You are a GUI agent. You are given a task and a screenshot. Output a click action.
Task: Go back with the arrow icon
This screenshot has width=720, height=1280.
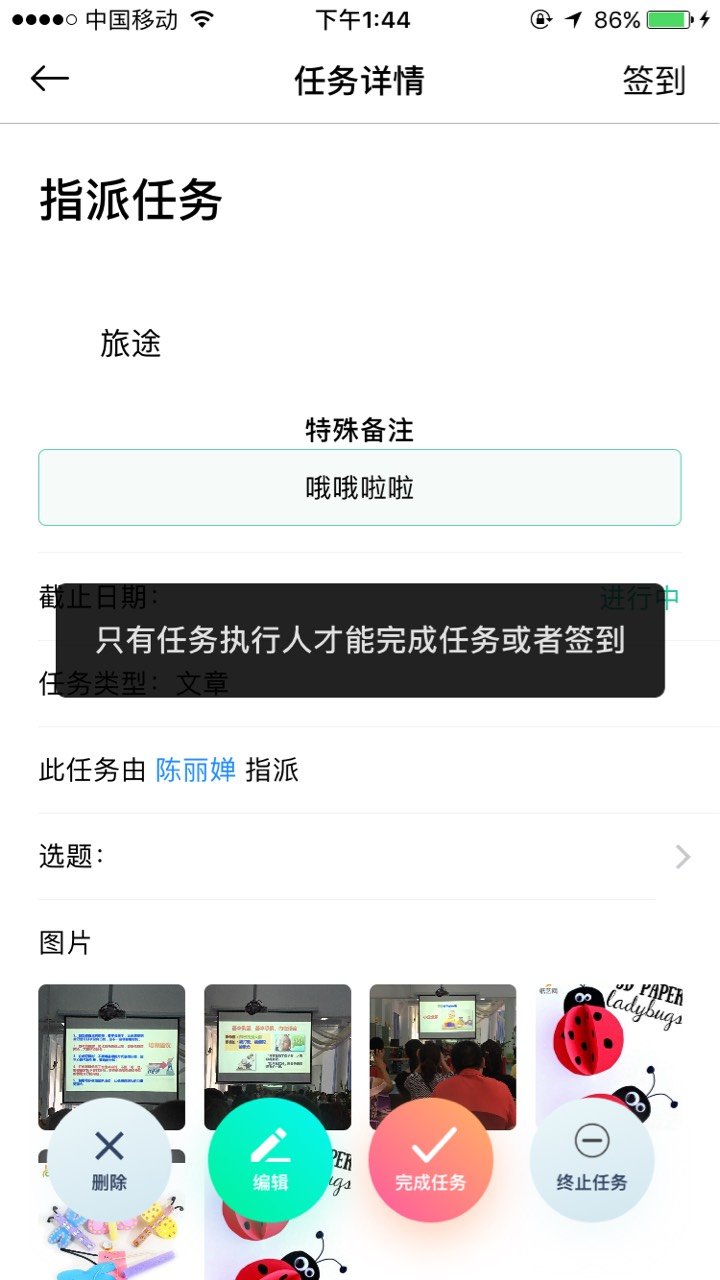(x=49, y=79)
